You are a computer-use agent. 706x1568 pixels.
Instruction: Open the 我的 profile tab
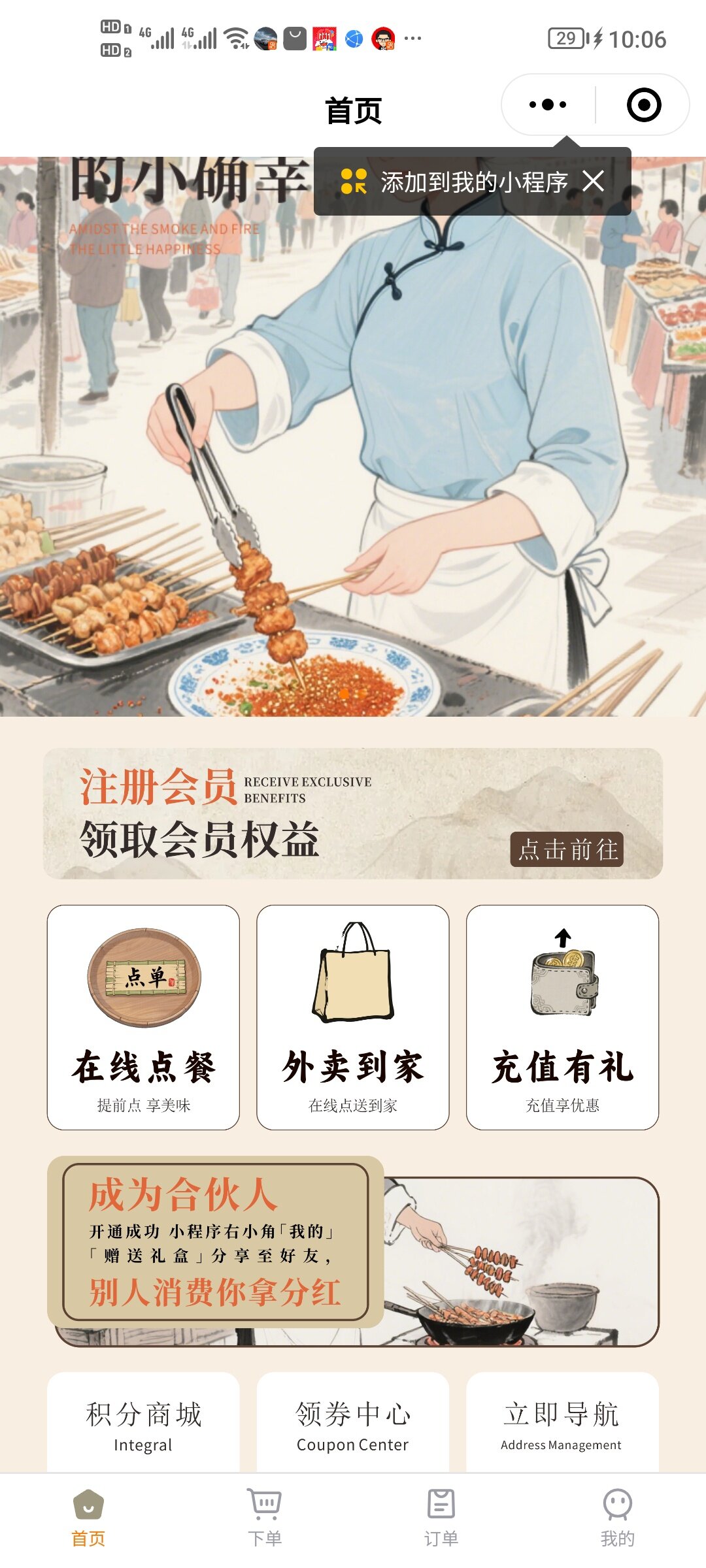click(x=617, y=1518)
